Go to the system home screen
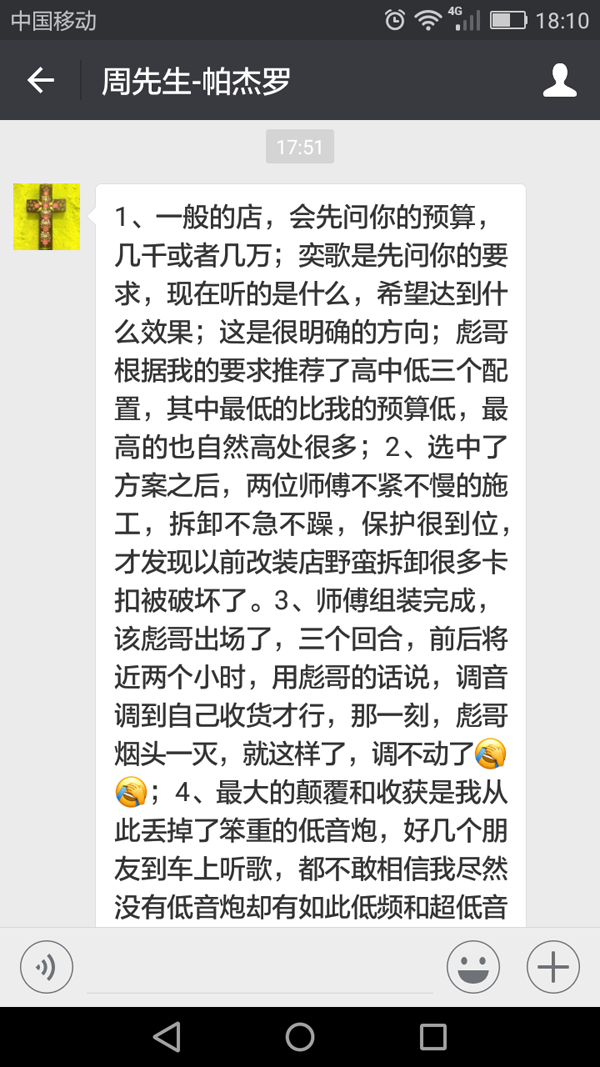Viewport: 600px width, 1067px height. (300, 1036)
